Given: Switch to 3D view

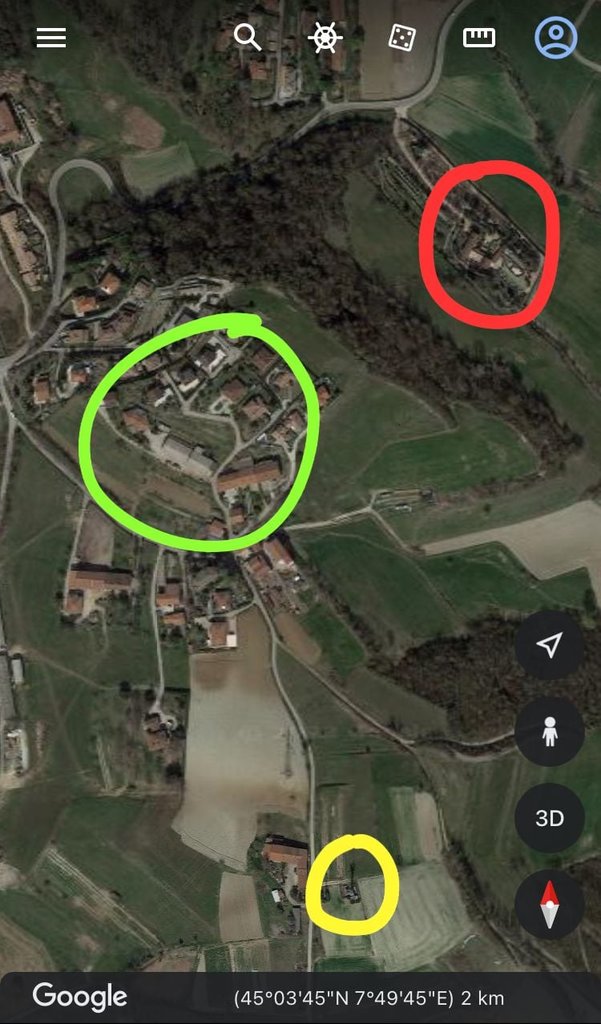Looking at the screenshot, I should 549,818.
